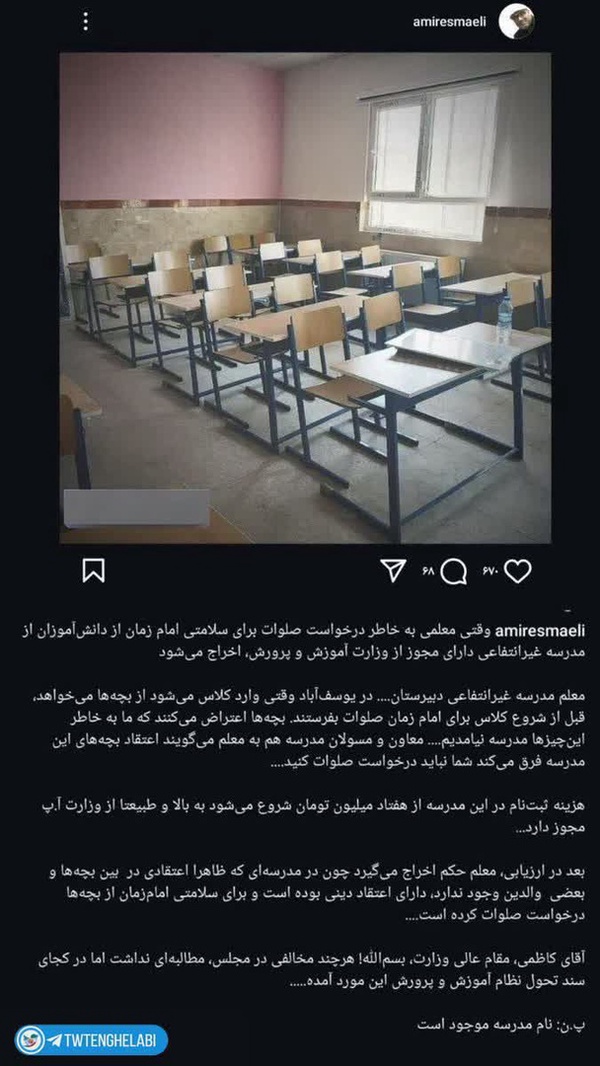This screenshot has width=600, height=1066.
Task: Save the post with the bookmark icon
Action: coord(94,570)
